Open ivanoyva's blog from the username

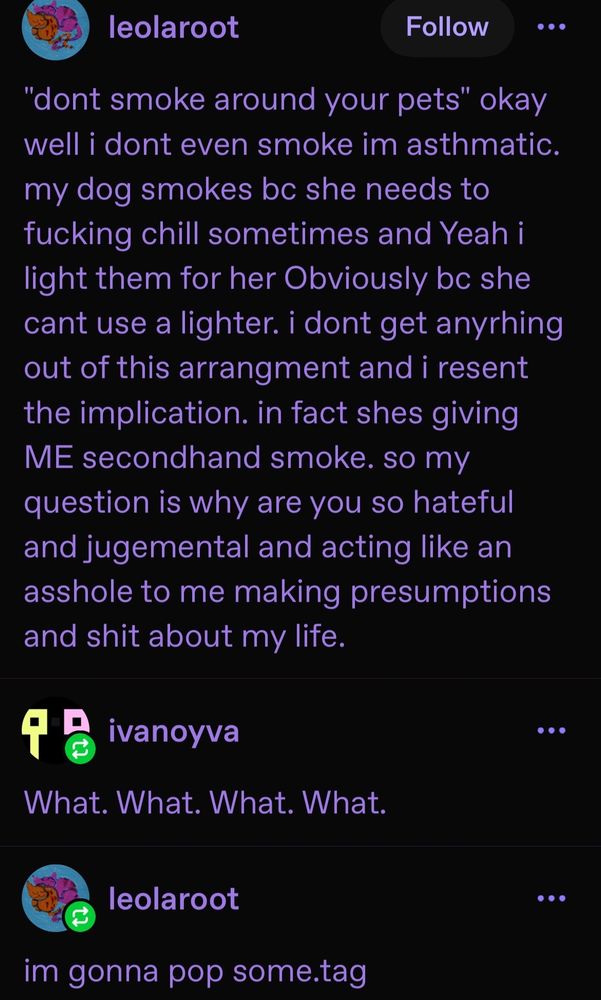(x=174, y=731)
